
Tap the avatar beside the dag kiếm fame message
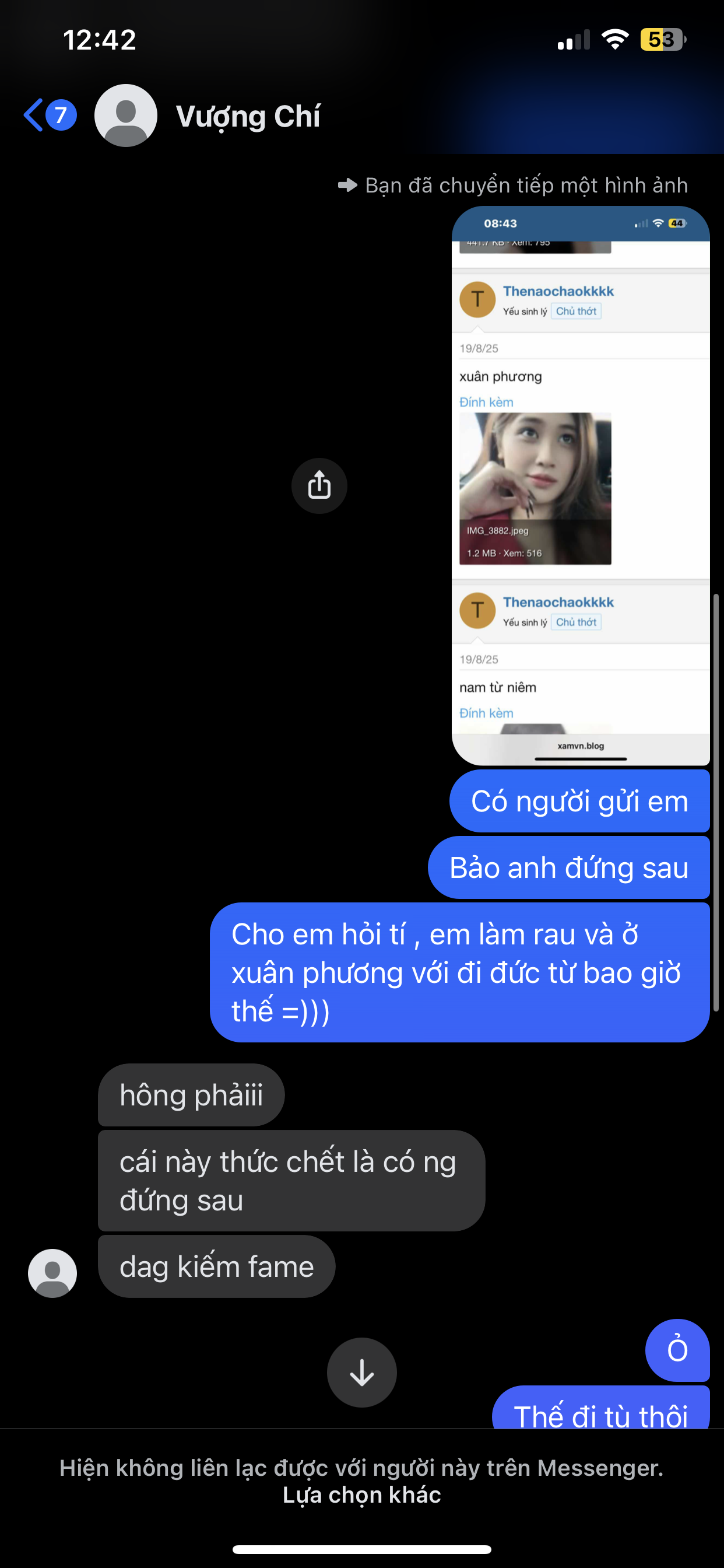pos(52,1273)
